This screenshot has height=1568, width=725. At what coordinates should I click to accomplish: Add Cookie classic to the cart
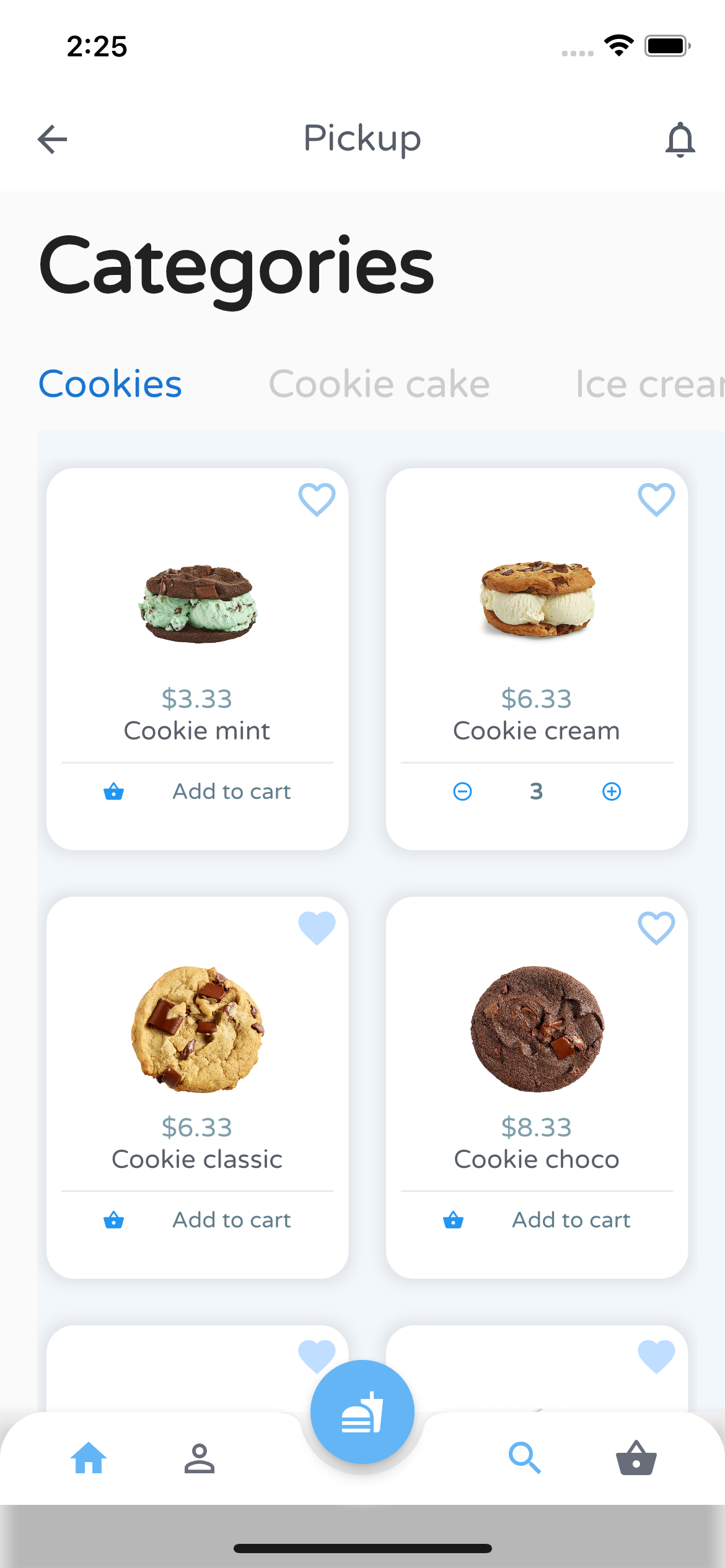click(x=231, y=1219)
